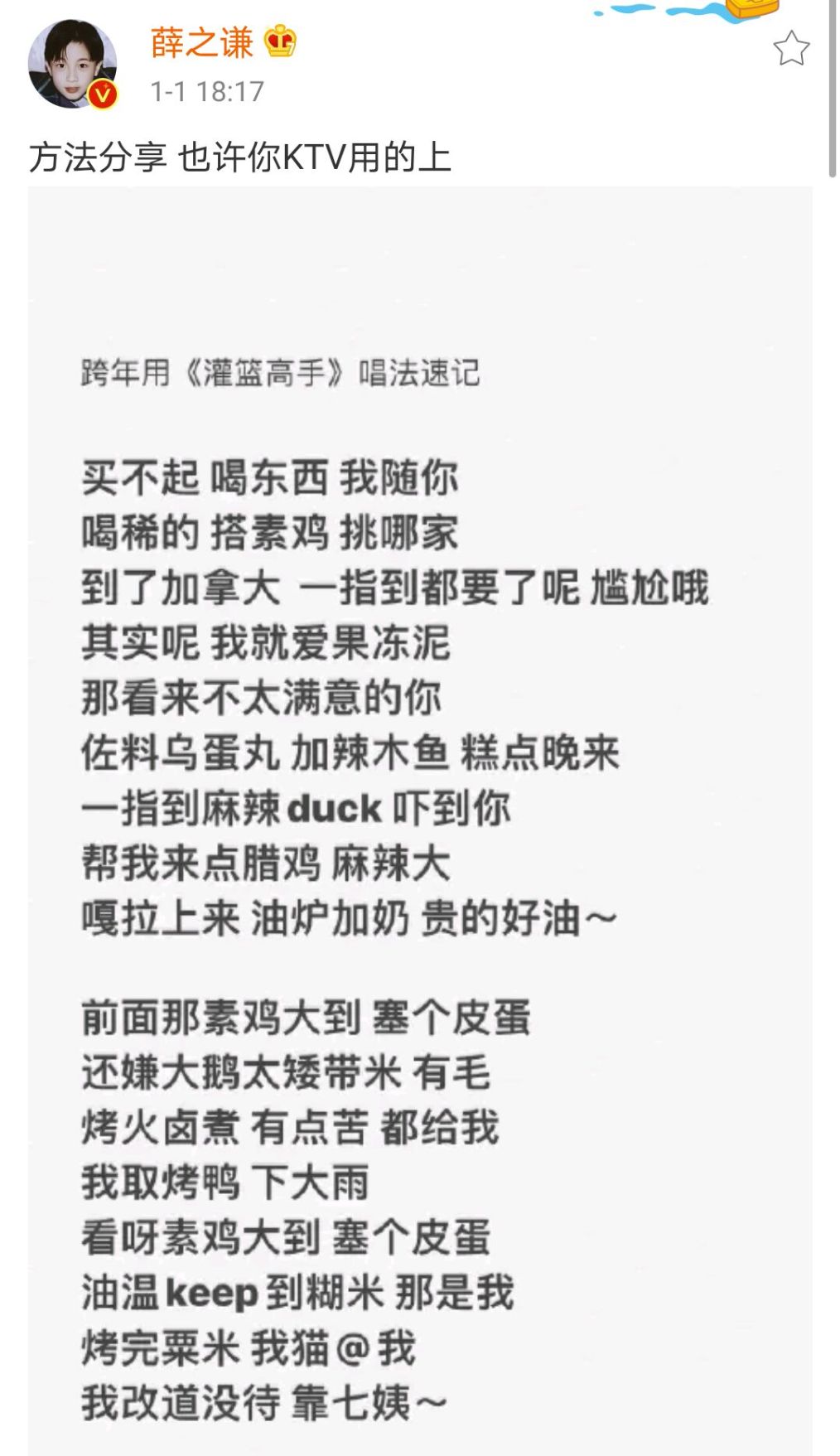Open the lyrics image in the post
840x1456 pixels.
(420, 820)
